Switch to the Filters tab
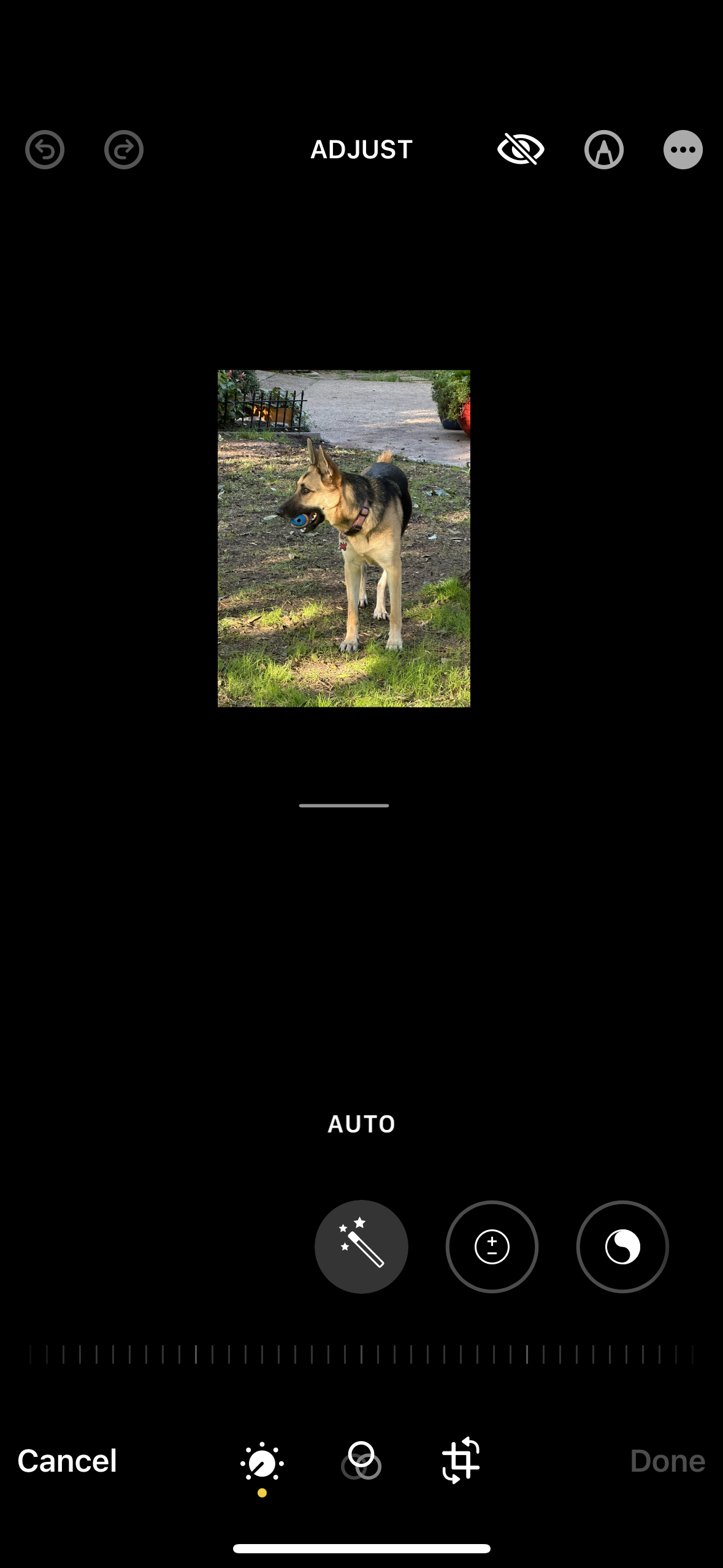723x1568 pixels. (x=361, y=1461)
